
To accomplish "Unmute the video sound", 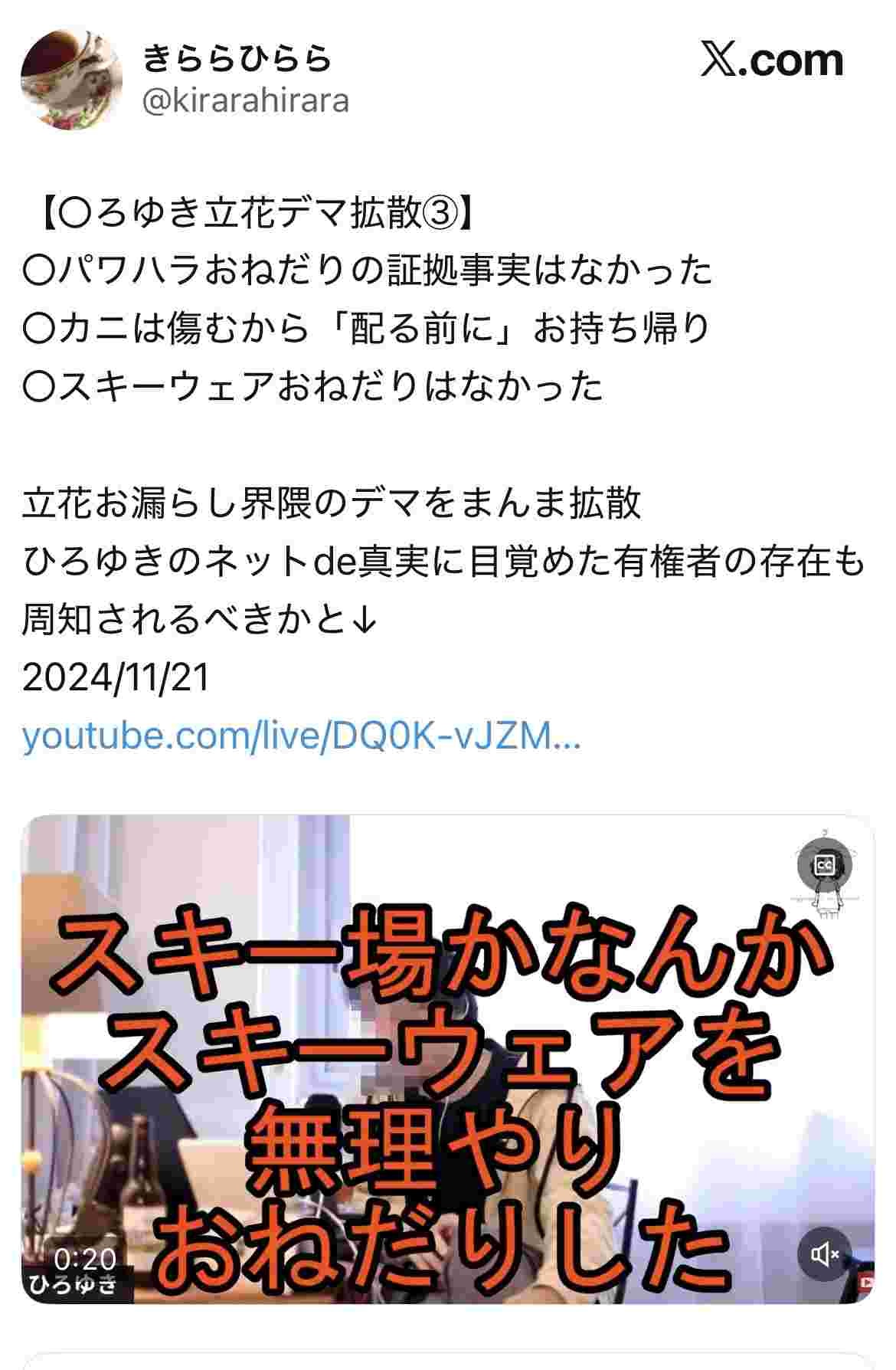I will (824, 1254).
